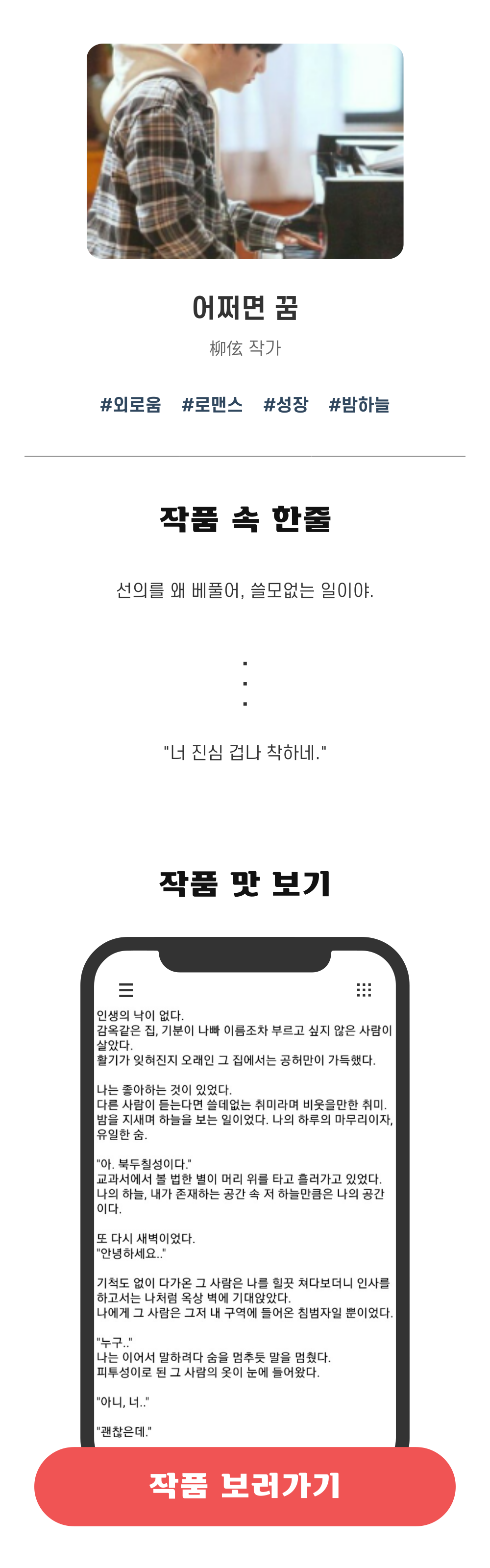490x1568 pixels.
Task: Open the #외로움 hashtag
Action: coord(130,405)
